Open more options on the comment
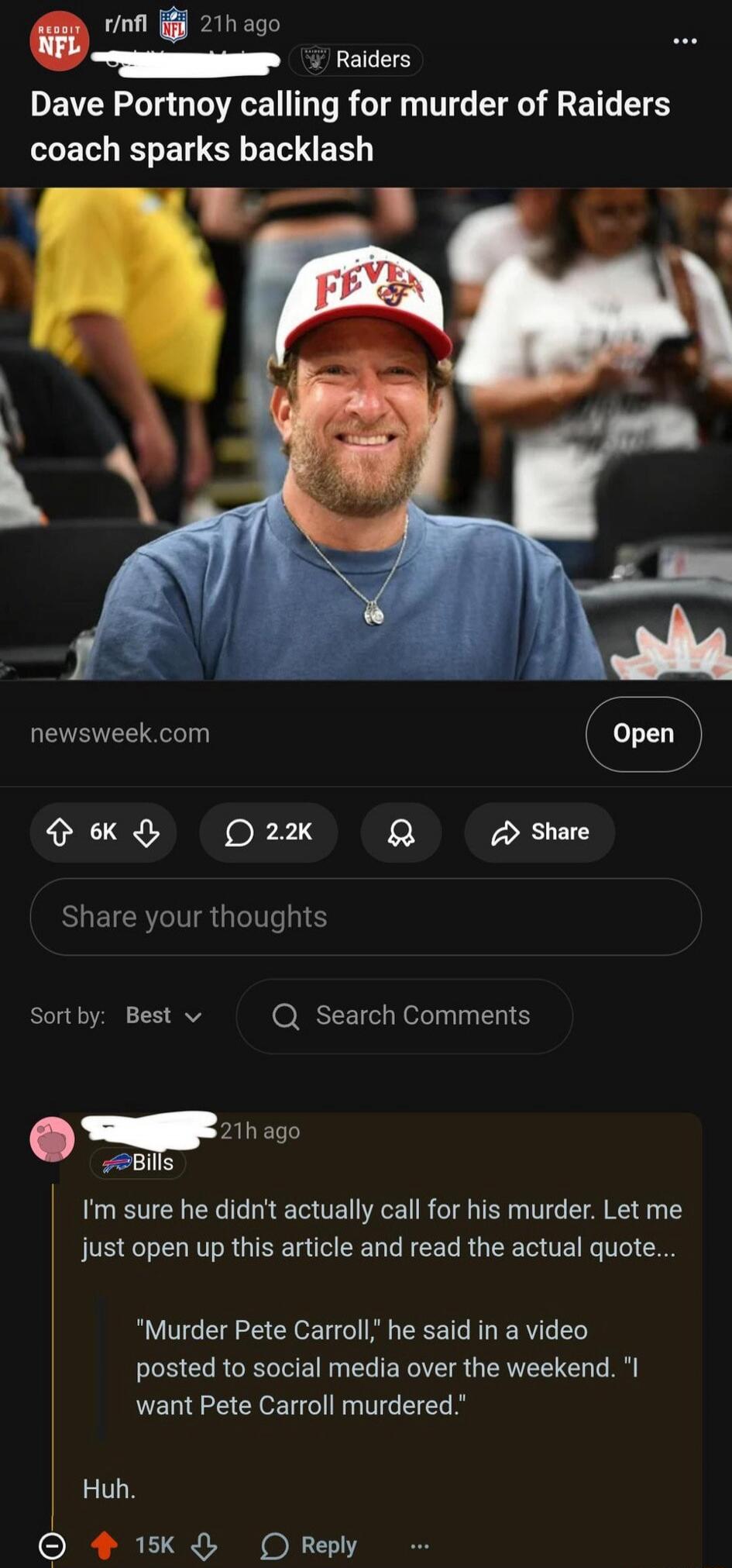 click(420, 1546)
